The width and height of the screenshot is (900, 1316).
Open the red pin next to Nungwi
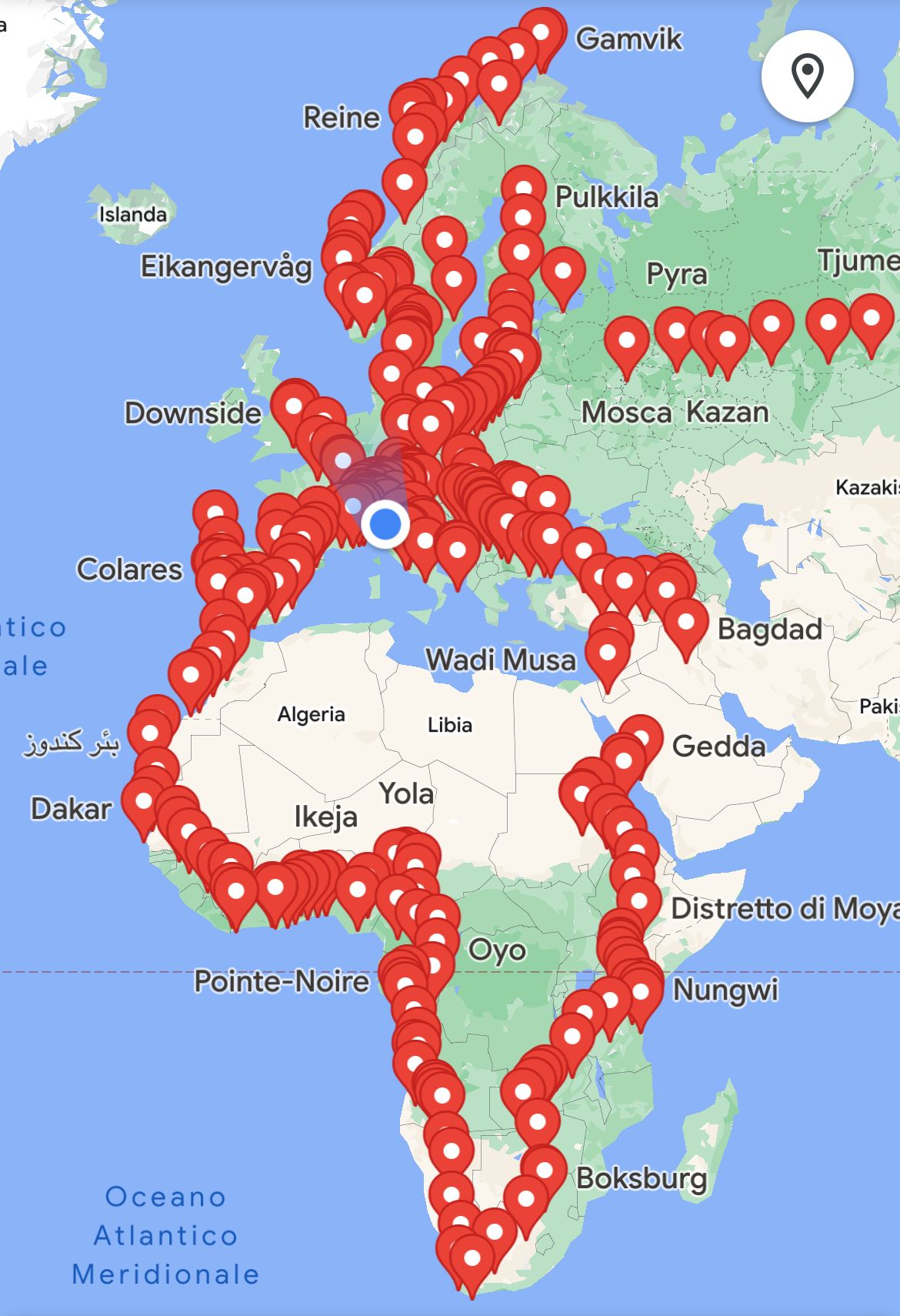point(641,992)
